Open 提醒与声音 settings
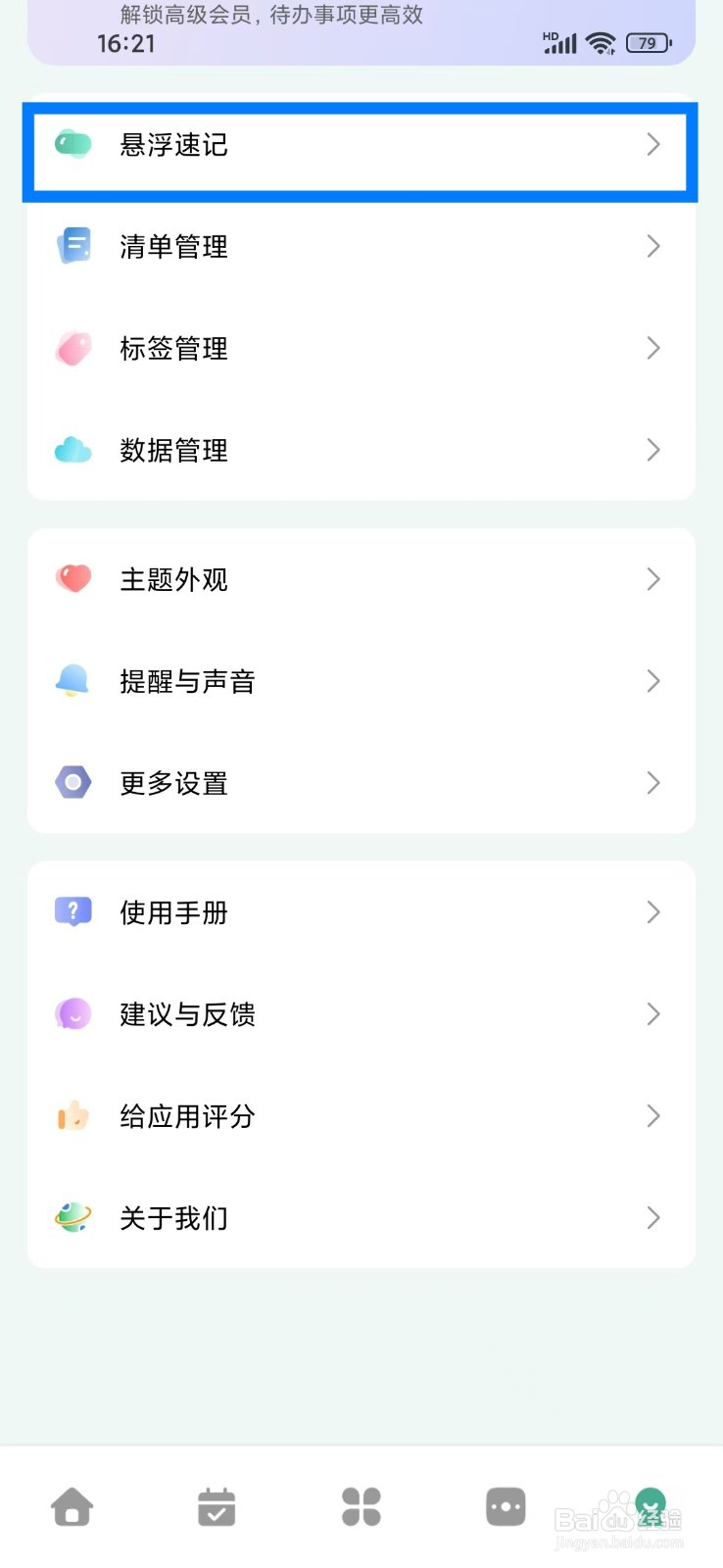 361,682
